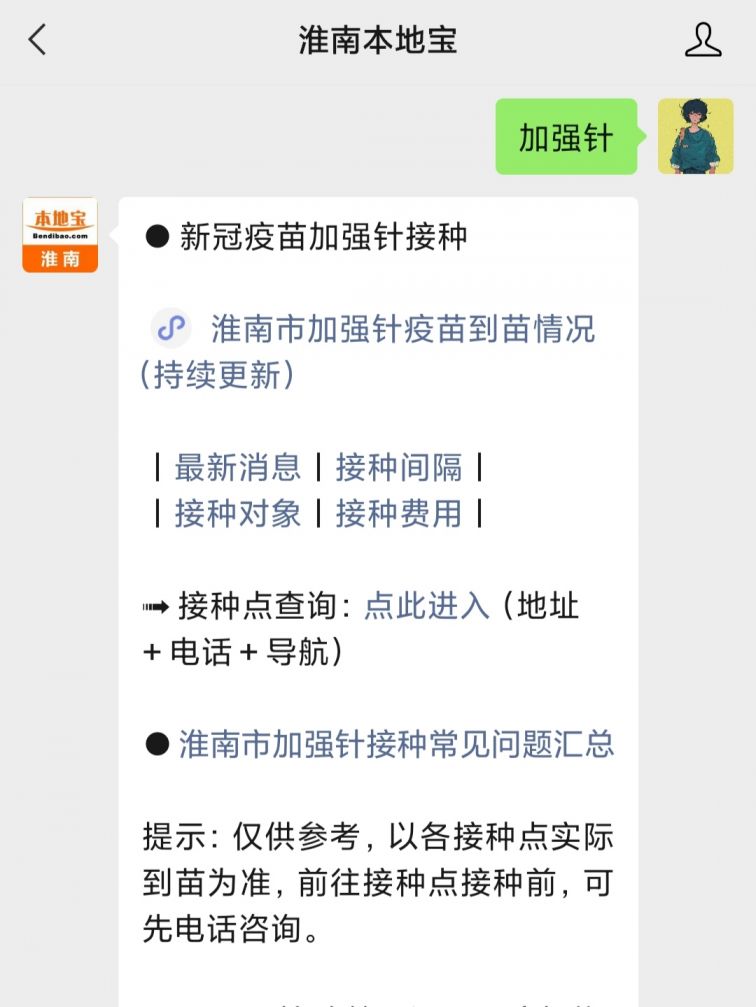Viewport: 756px width, 1007px height.
Task: Open the 接种间隔 link
Action: pyautogui.click(x=398, y=467)
